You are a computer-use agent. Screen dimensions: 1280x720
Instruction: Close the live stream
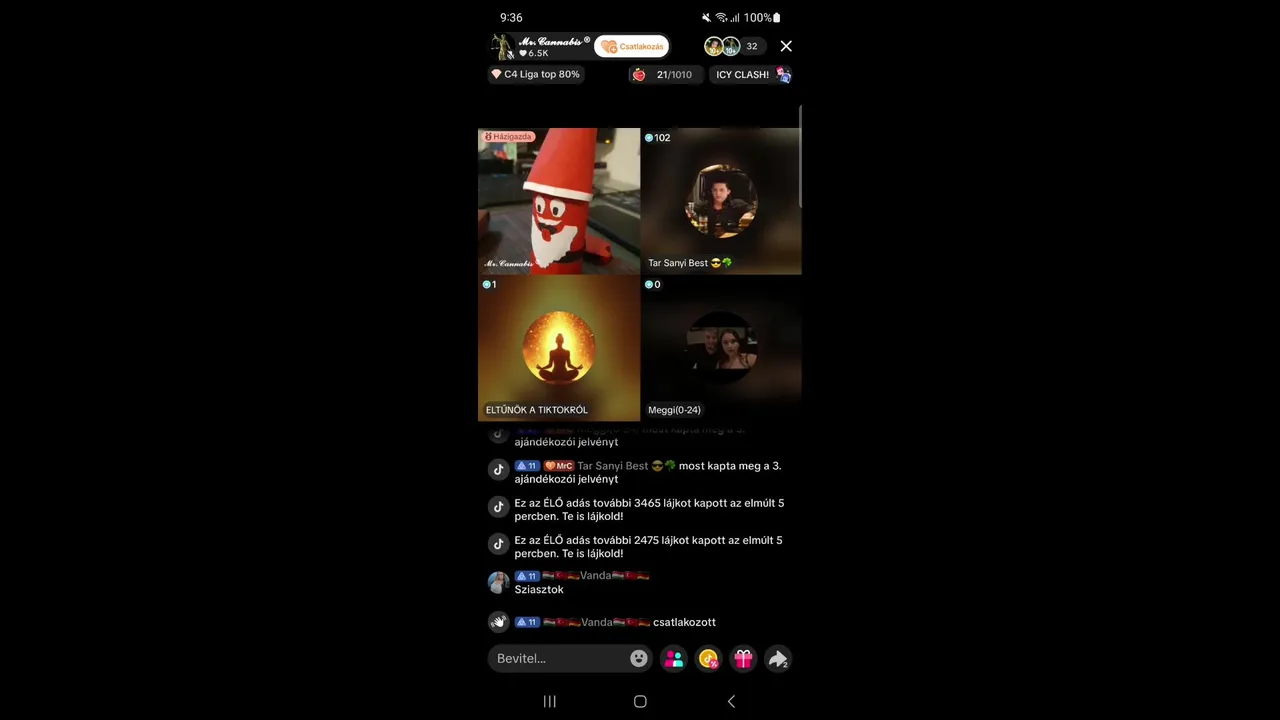pyautogui.click(x=786, y=46)
